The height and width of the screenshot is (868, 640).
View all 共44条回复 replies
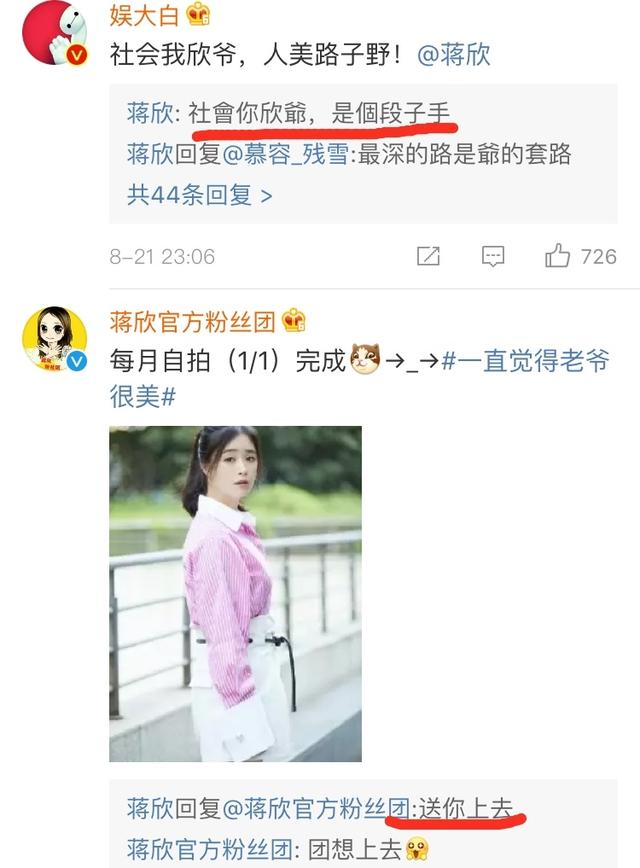199,194
